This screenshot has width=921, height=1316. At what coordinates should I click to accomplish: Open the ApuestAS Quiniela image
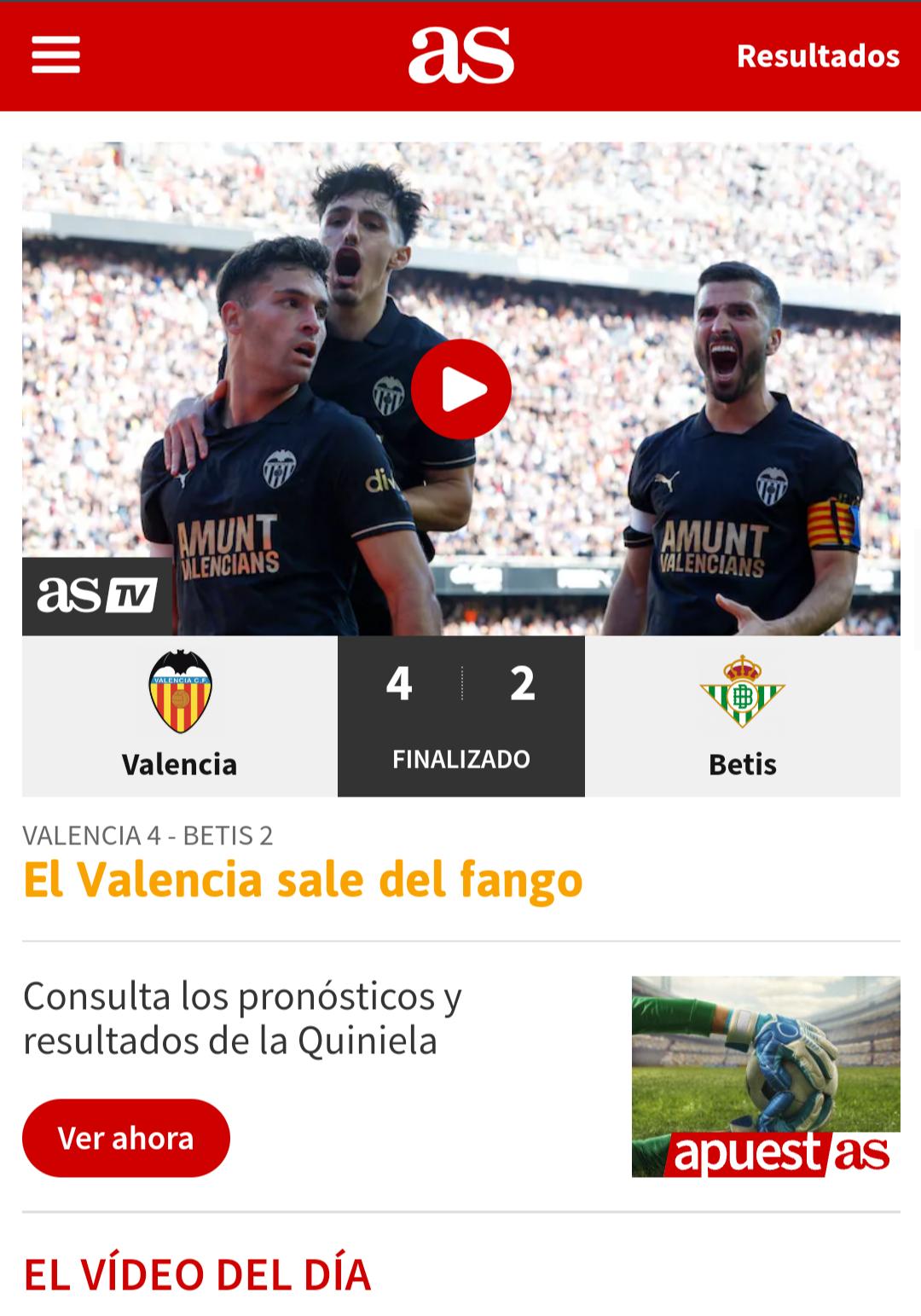point(765,1076)
